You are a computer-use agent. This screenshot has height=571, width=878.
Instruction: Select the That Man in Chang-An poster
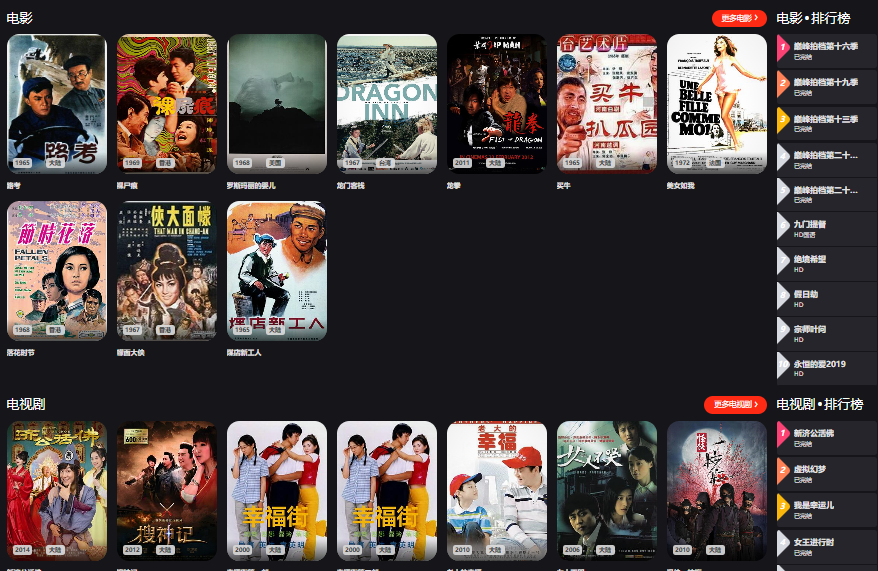pos(167,271)
